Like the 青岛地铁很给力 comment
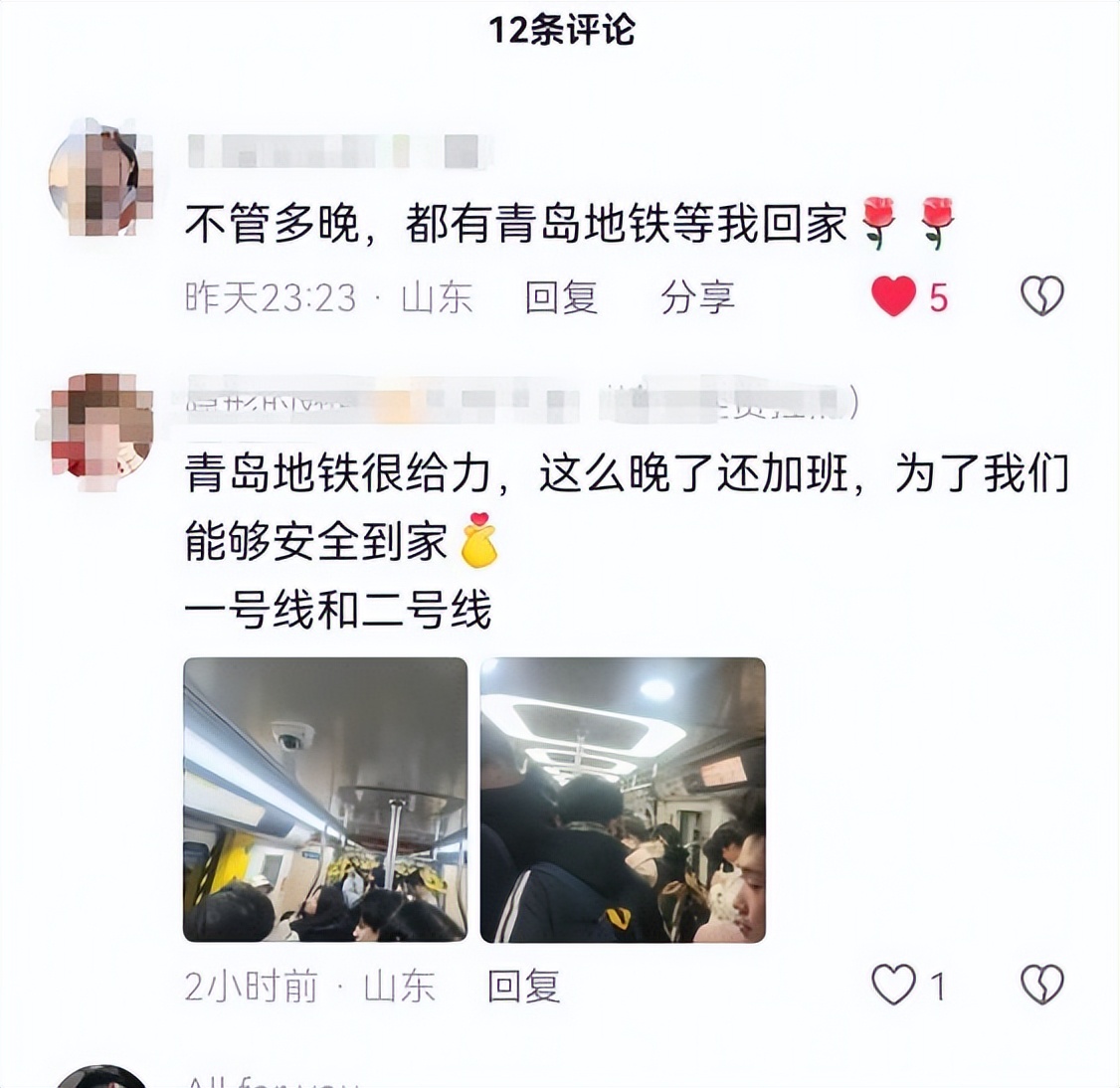The width and height of the screenshot is (1120, 1088). [893, 986]
